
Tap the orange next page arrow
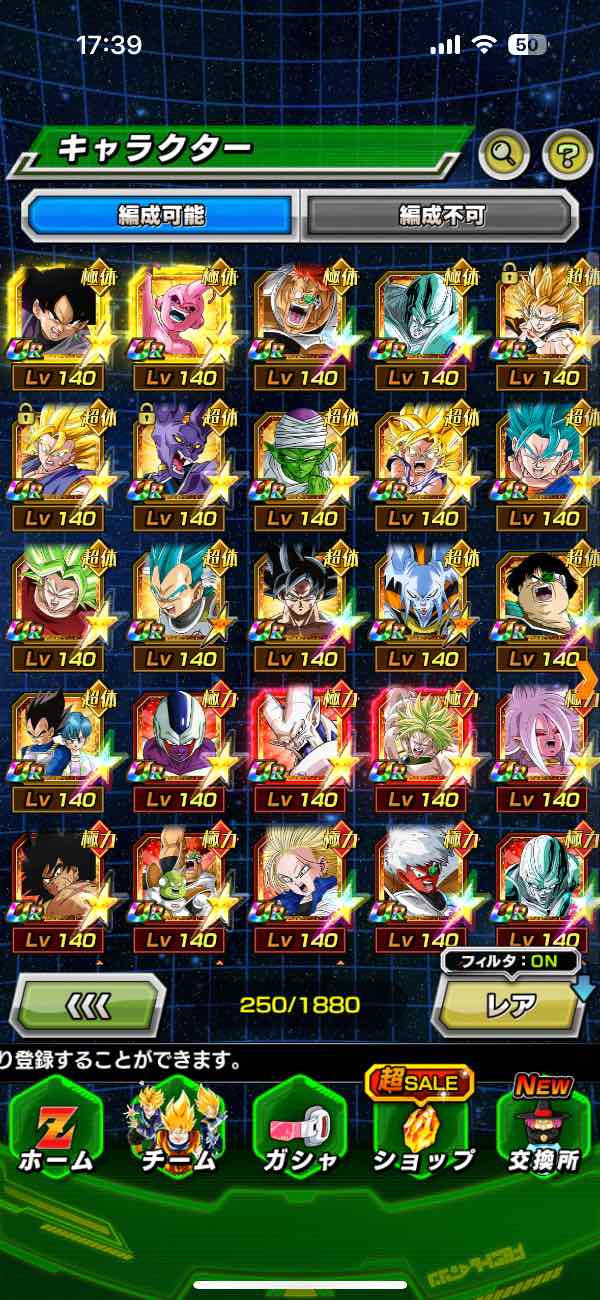[x=587, y=680]
